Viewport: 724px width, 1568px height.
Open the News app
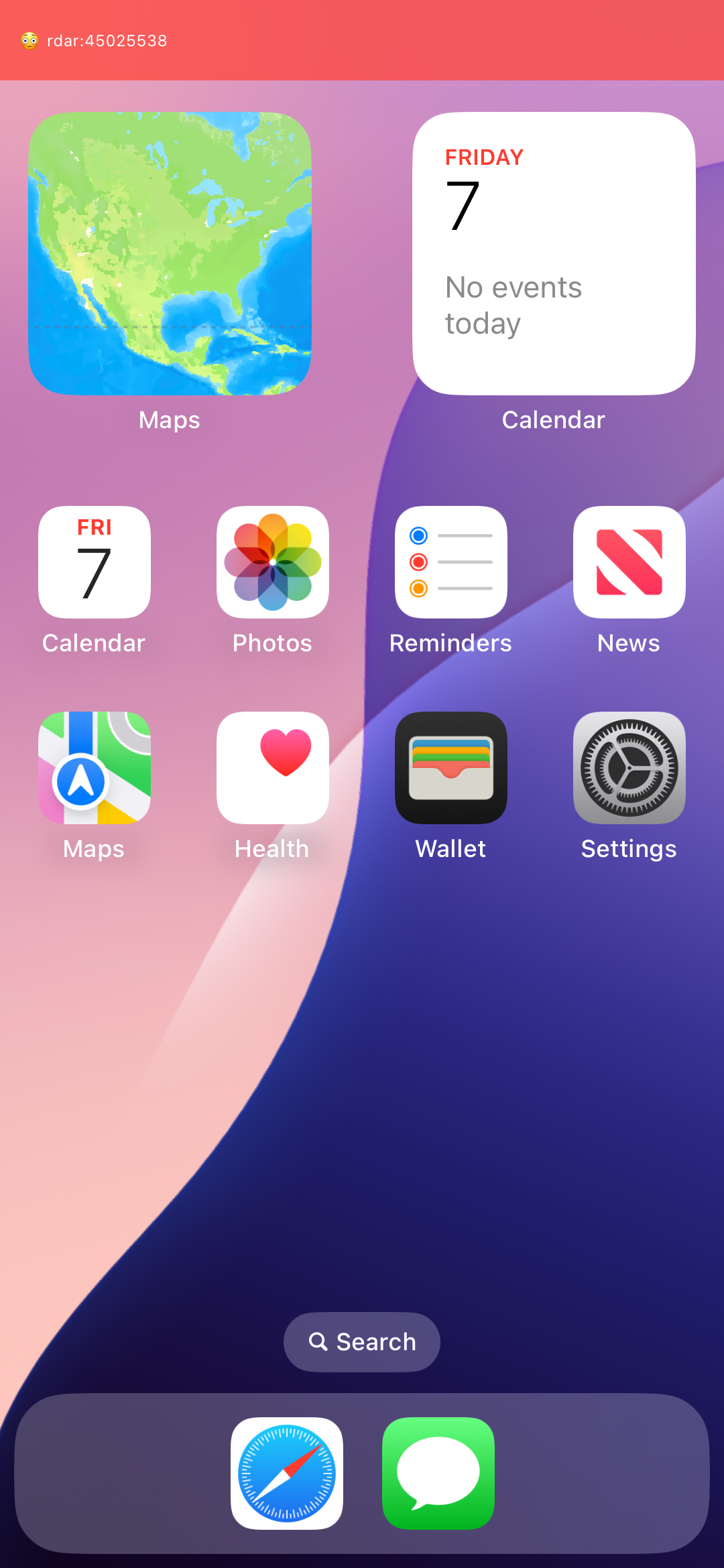click(629, 562)
